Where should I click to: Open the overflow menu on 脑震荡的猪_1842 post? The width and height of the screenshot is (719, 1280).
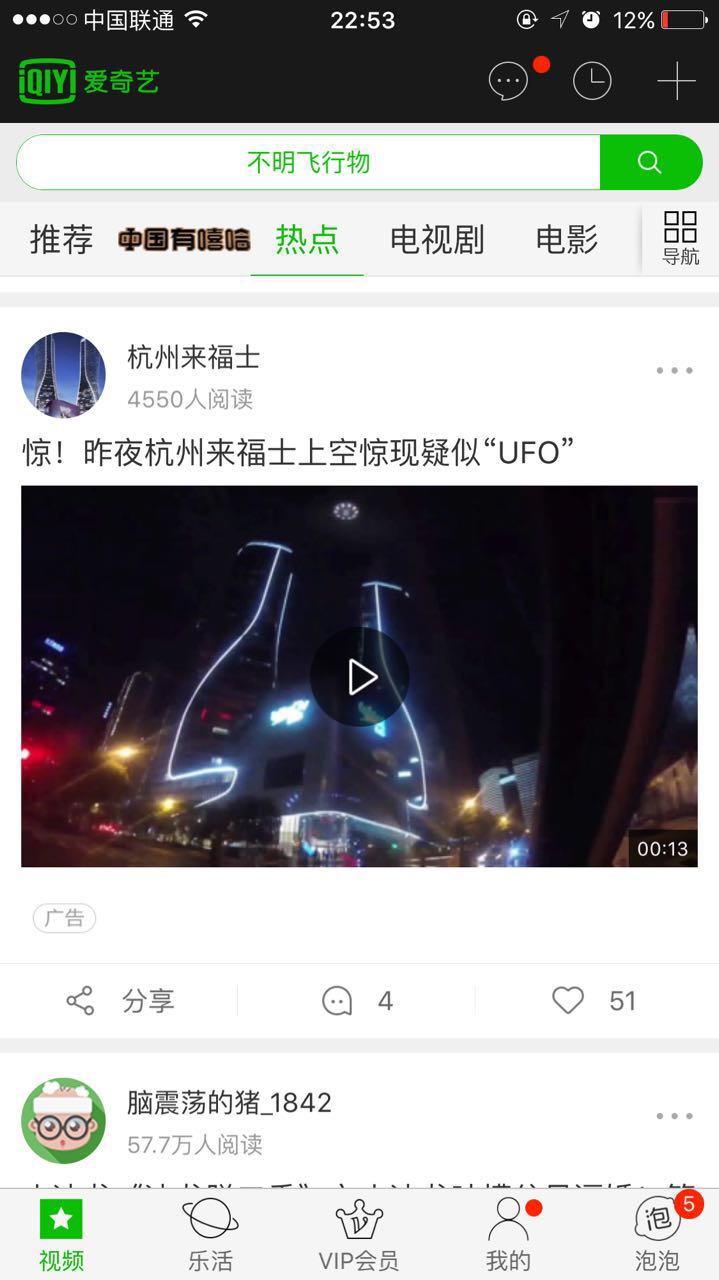coord(674,1116)
